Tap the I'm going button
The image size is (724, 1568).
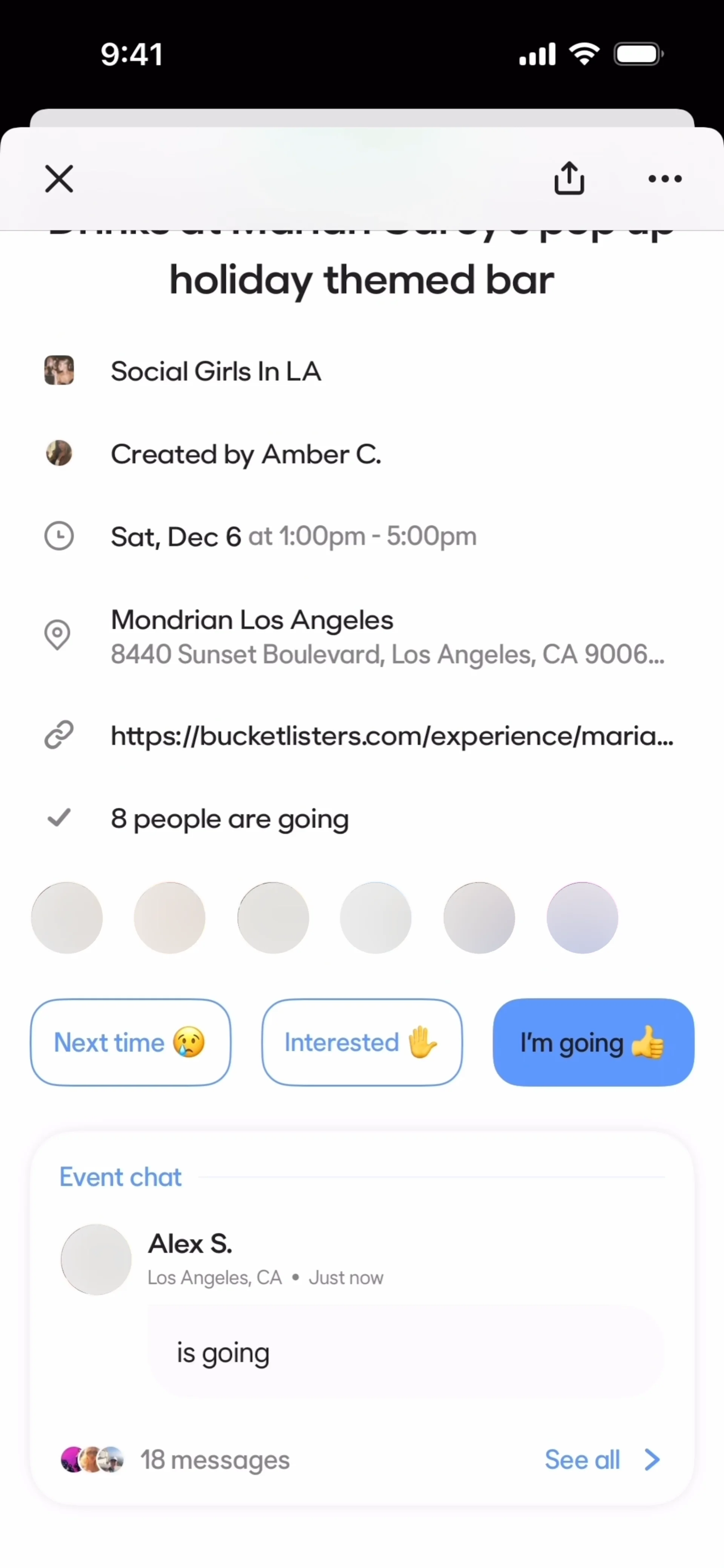(593, 1042)
